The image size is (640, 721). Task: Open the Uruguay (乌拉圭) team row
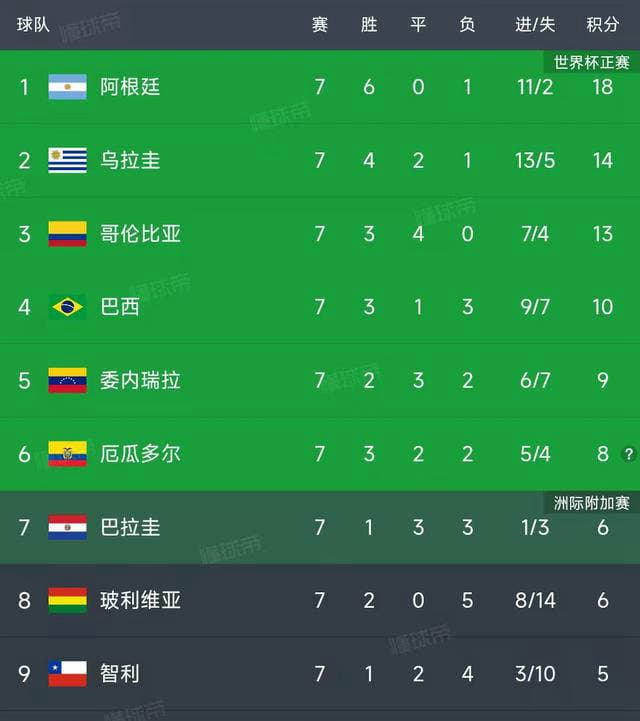click(130, 160)
